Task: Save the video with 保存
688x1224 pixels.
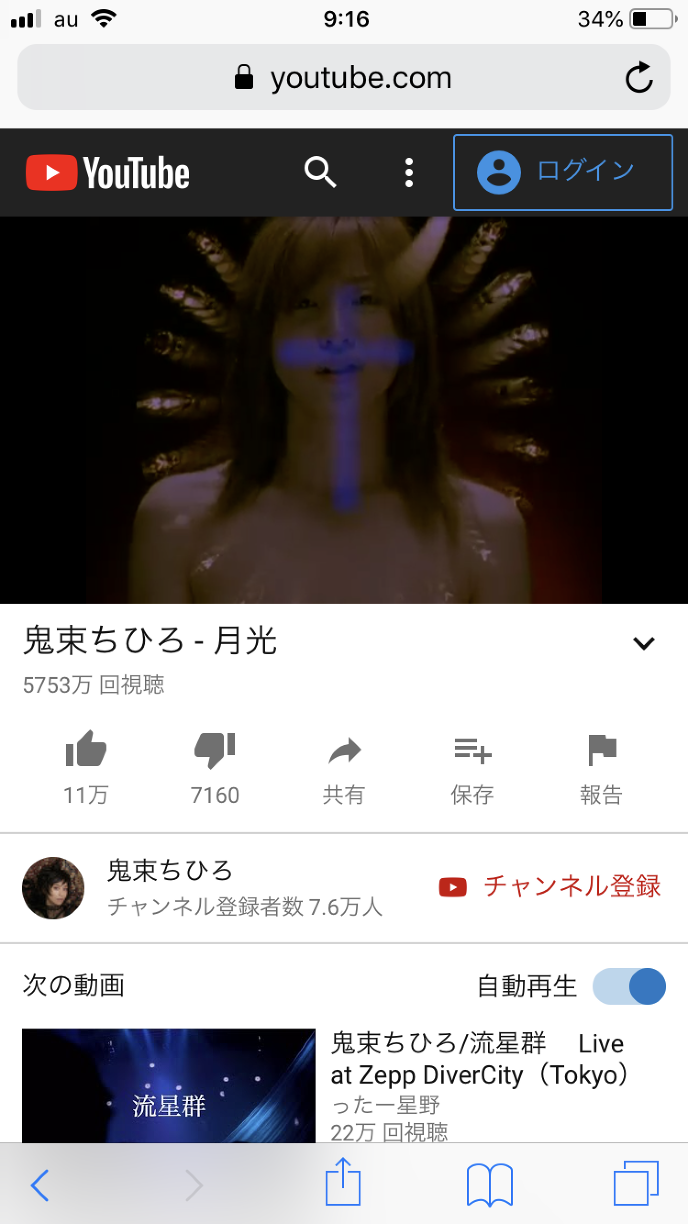Action: 472,766
